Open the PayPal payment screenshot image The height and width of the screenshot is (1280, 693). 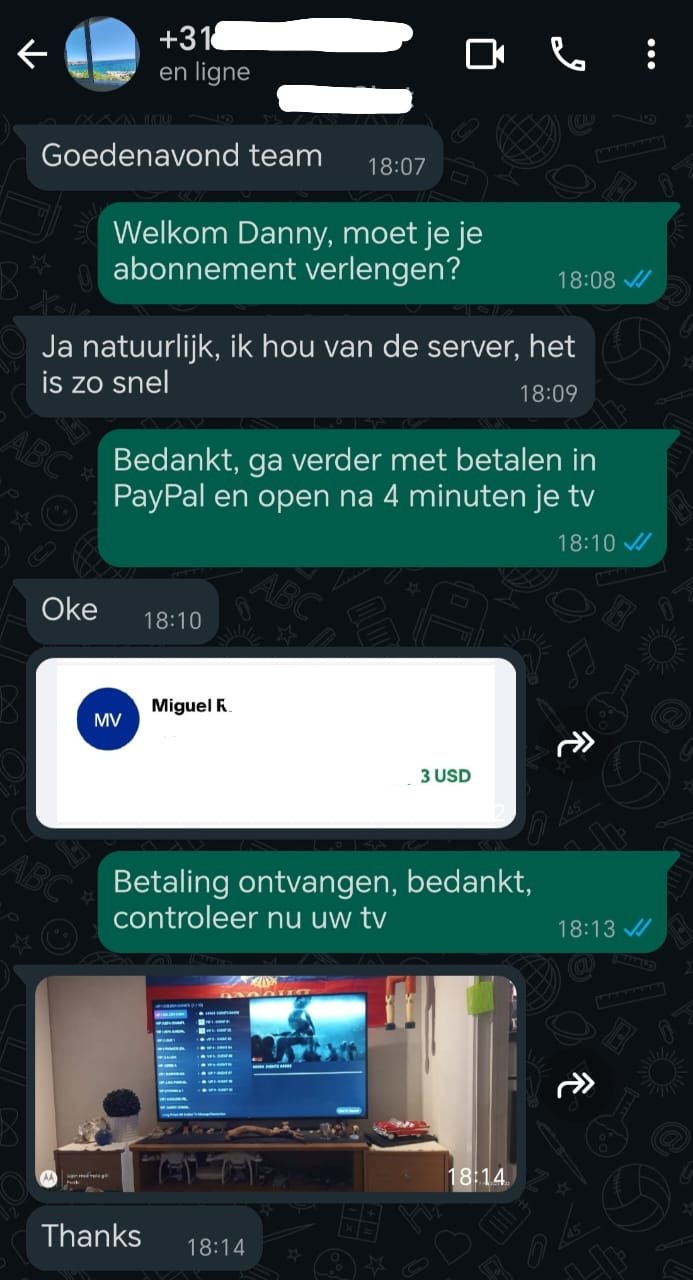pos(275,743)
